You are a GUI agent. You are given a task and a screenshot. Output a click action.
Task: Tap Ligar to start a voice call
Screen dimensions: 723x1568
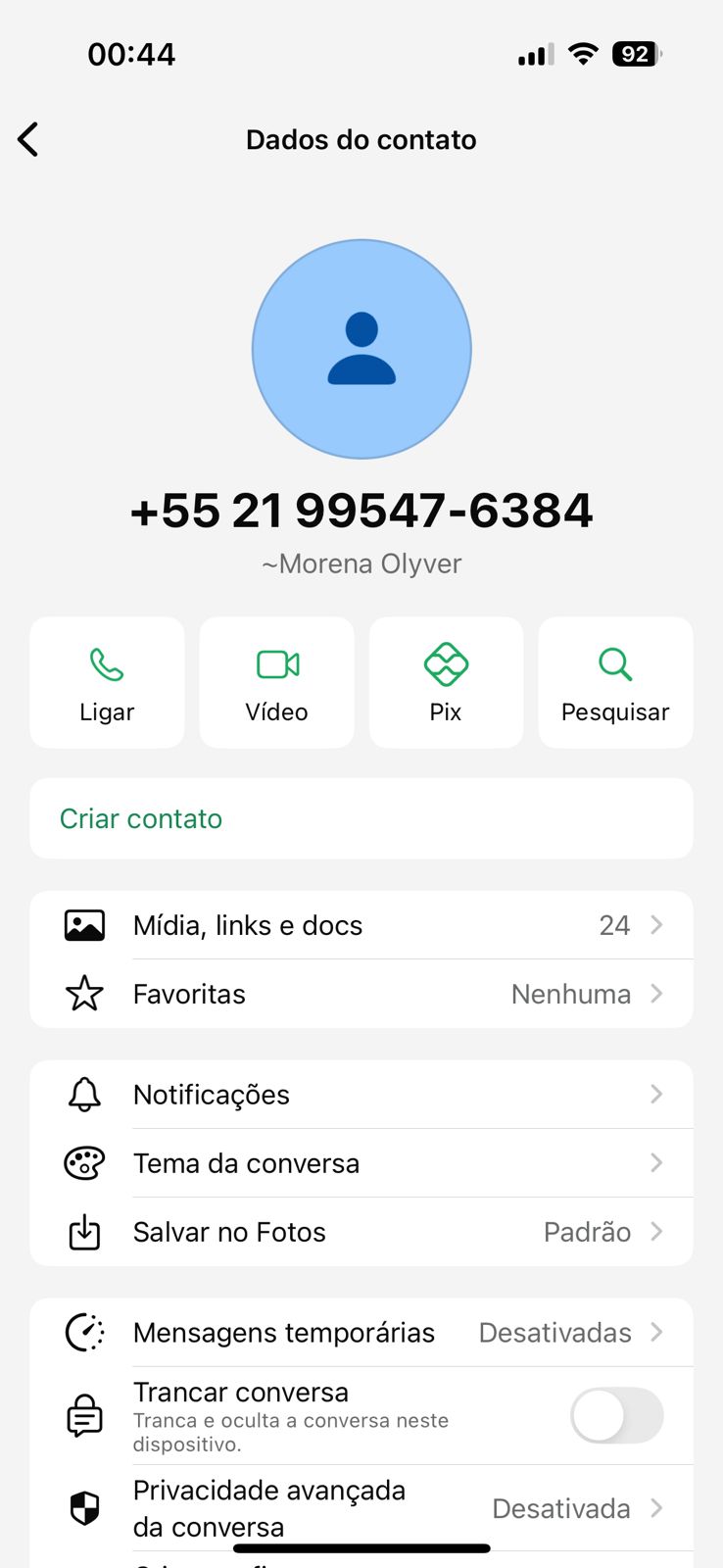[x=107, y=683]
